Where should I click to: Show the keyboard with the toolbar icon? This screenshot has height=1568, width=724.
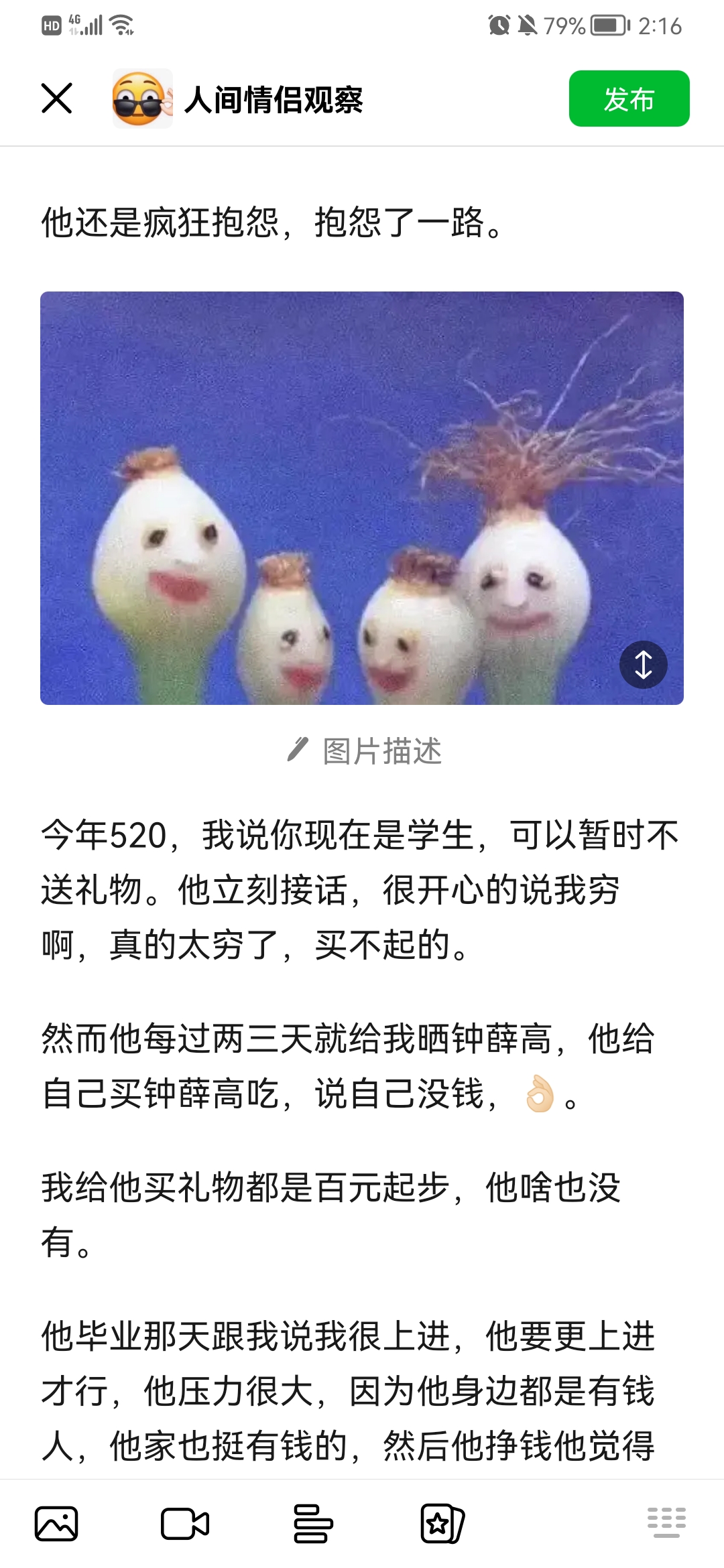[666, 1522]
